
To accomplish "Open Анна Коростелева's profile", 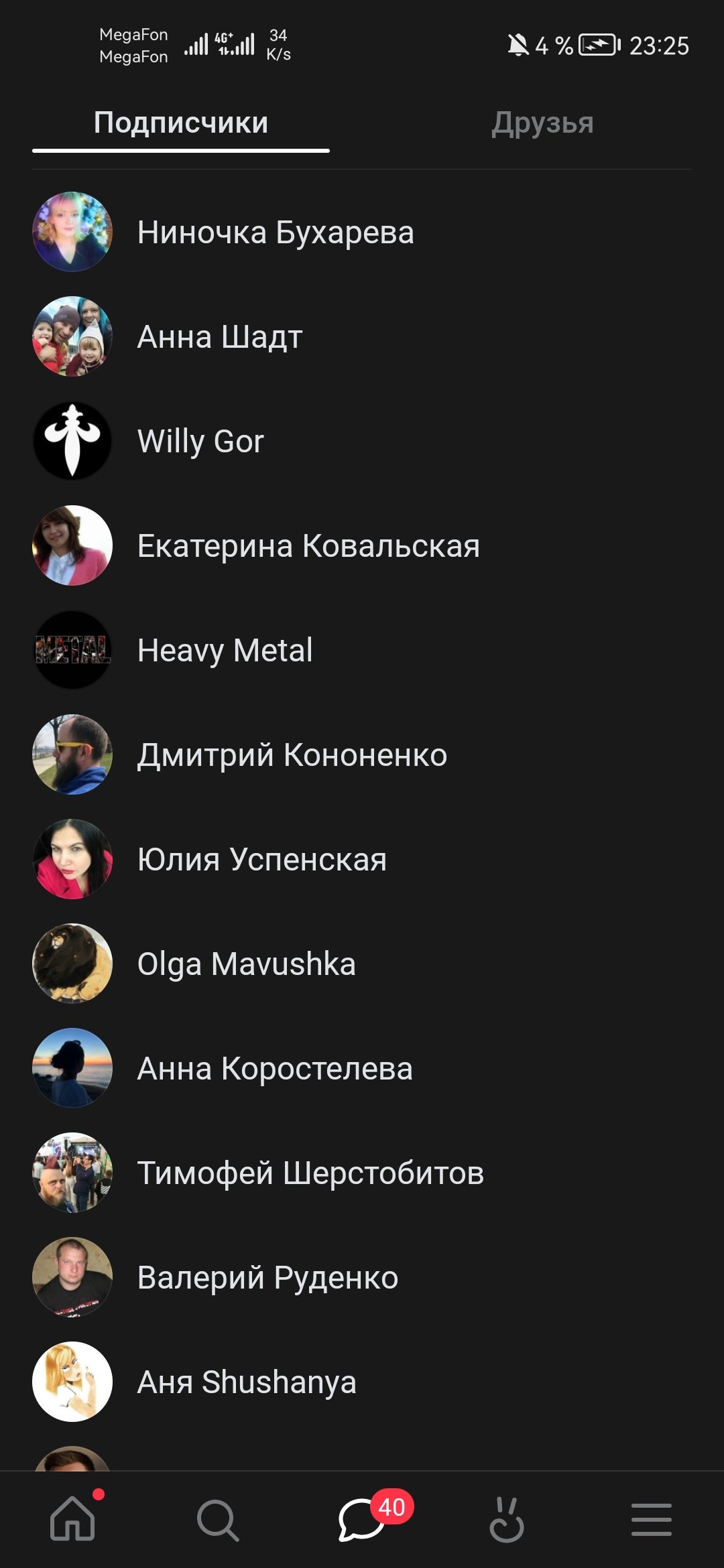I will tap(275, 1069).
